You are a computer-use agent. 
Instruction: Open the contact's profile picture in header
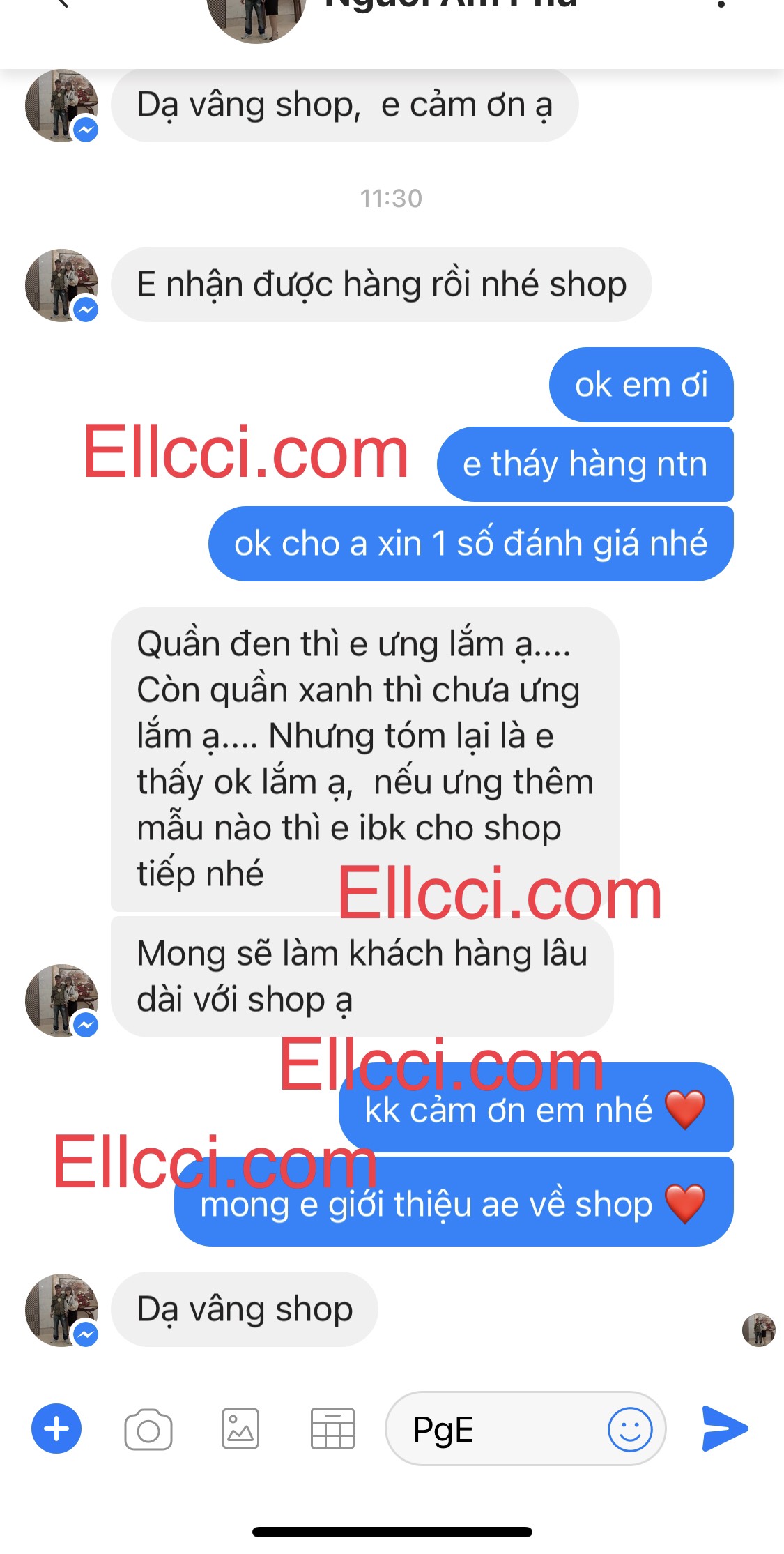[x=256, y=15]
